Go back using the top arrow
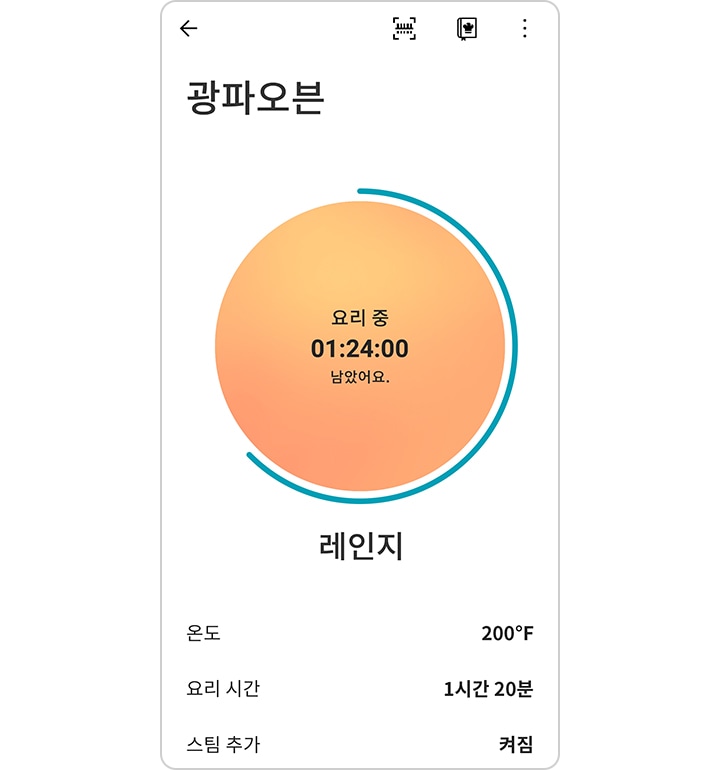The image size is (720, 770). coord(189,29)
